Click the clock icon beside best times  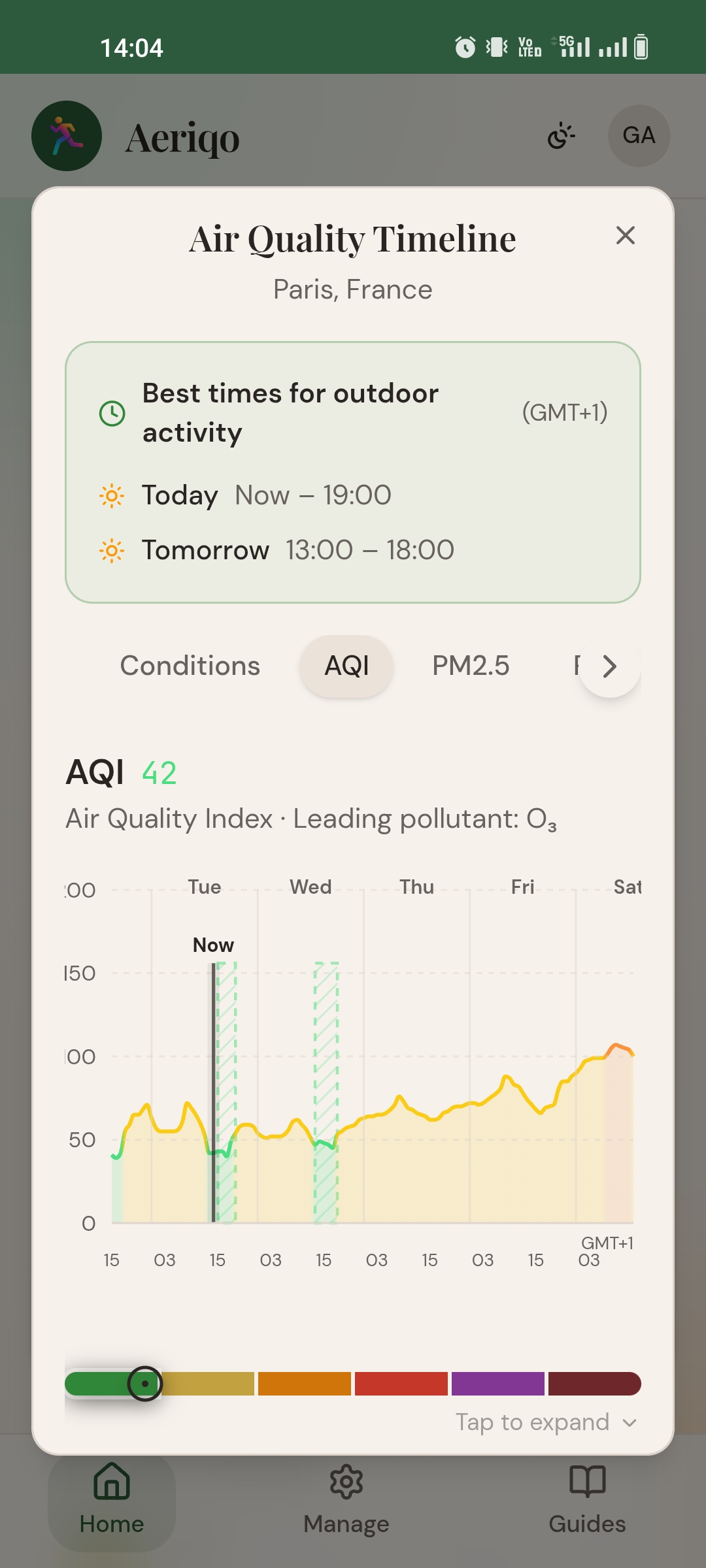112,414
